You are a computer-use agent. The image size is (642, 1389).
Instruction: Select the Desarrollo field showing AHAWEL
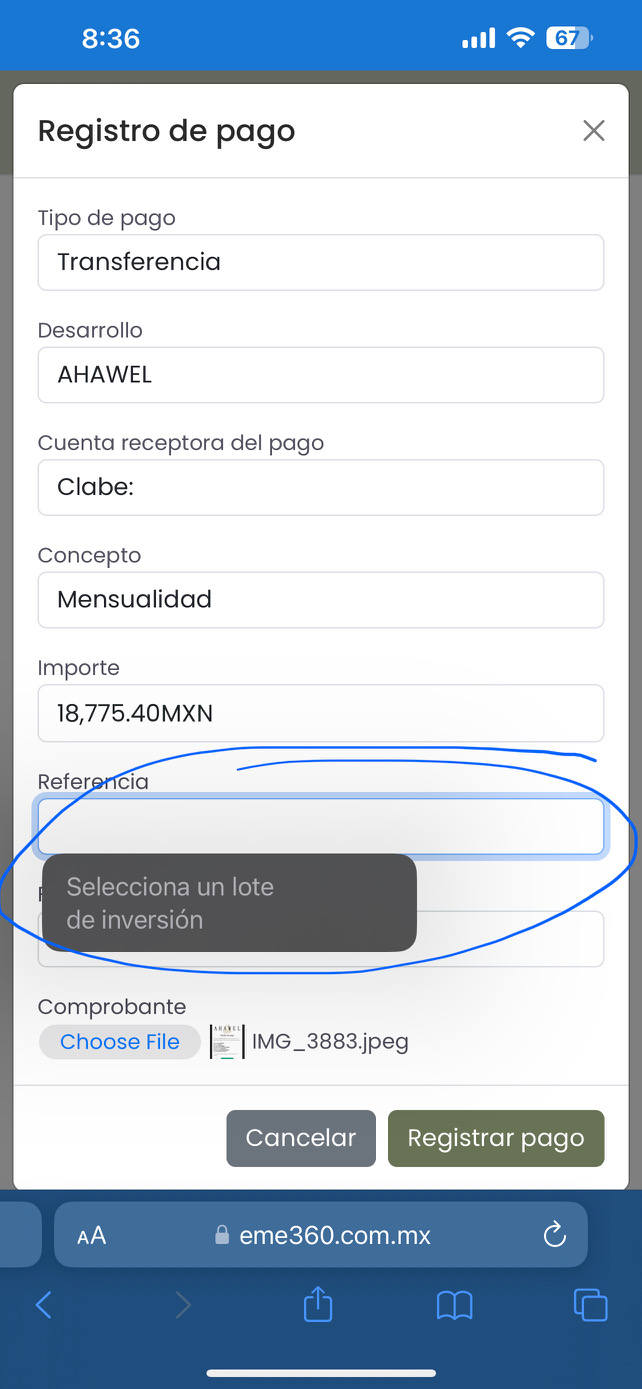[x=320, y=375]
